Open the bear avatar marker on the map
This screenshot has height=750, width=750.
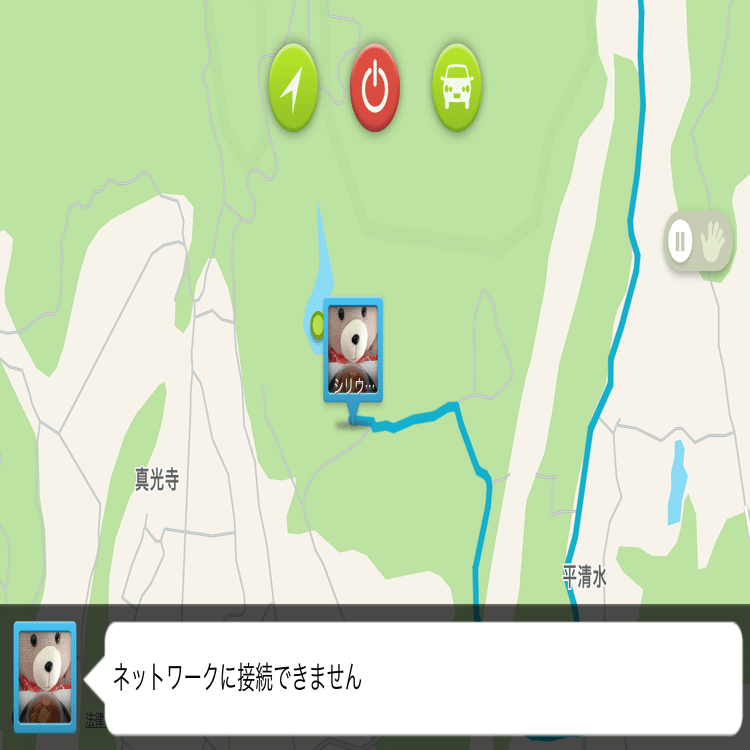(352, 349)
